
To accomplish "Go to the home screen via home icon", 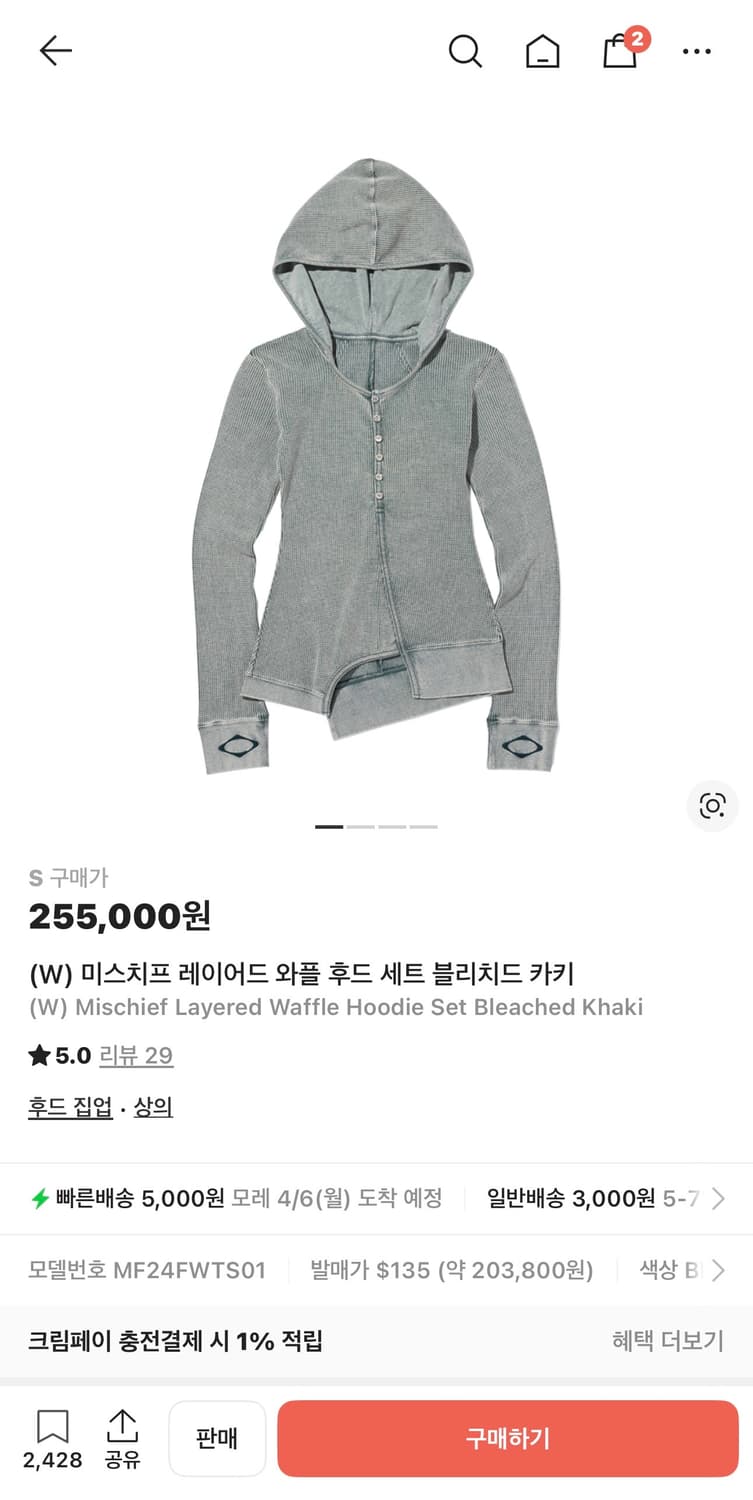I will 541,51.
